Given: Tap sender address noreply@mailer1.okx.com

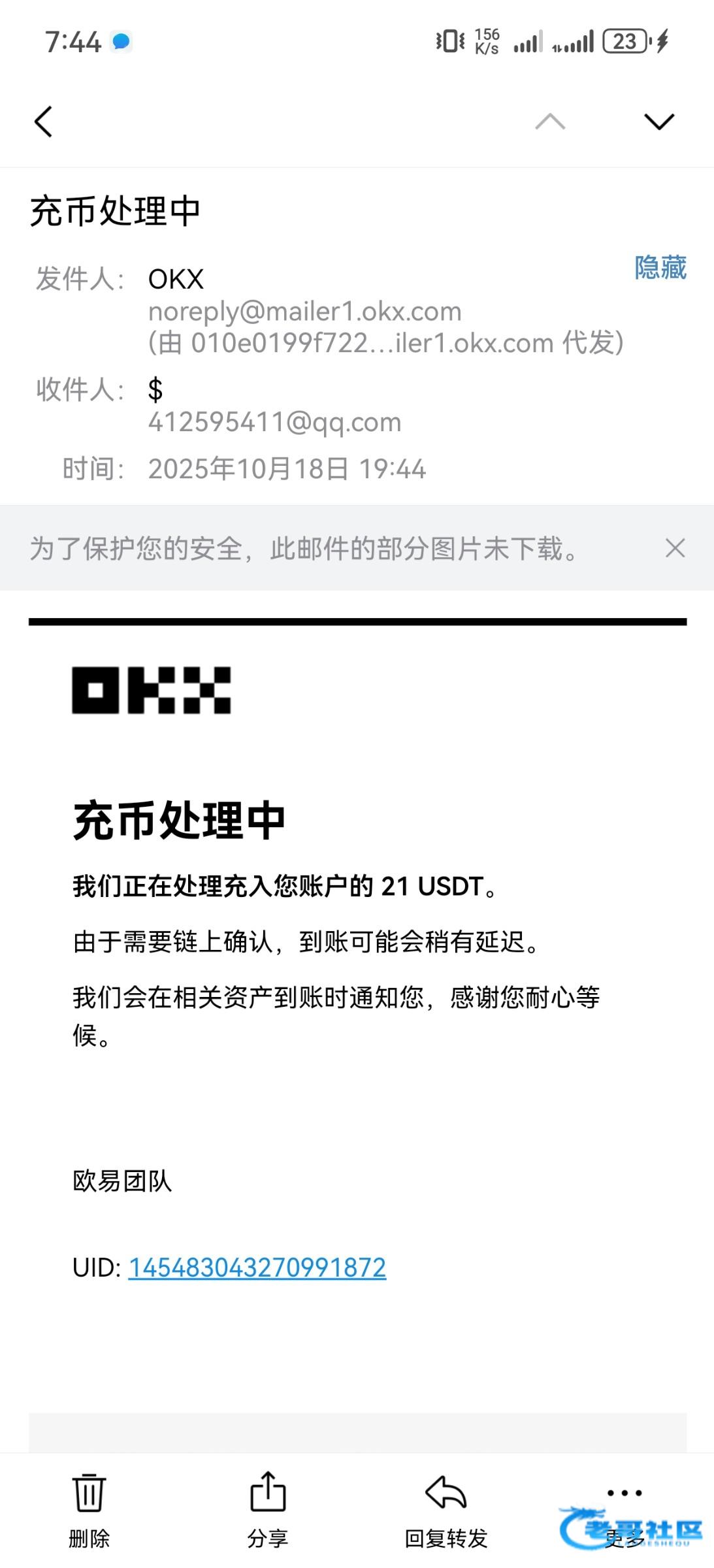Looking at the screenshot, I should click(305, 312).
